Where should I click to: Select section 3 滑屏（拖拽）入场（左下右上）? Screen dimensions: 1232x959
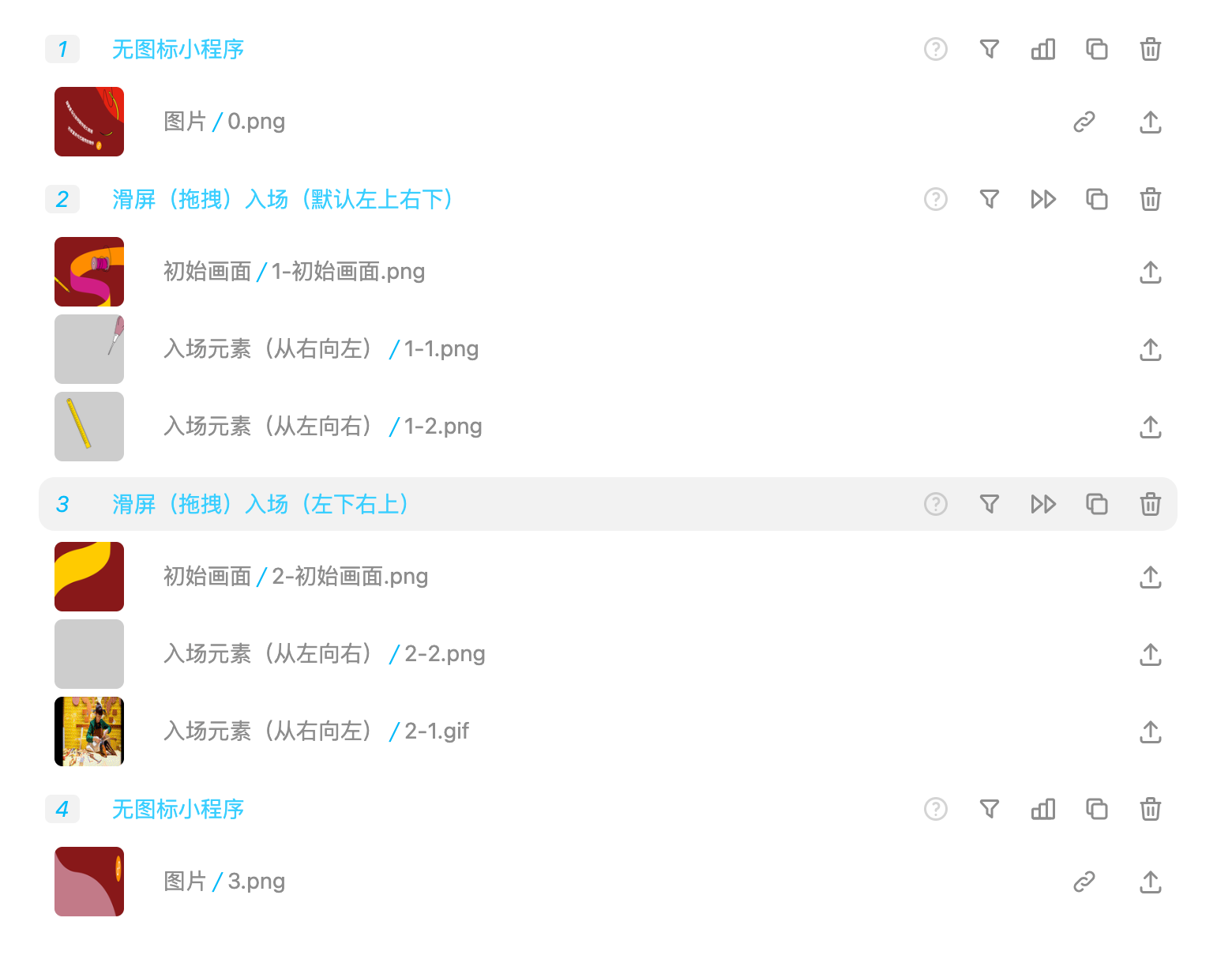click(x=261, y=504)
